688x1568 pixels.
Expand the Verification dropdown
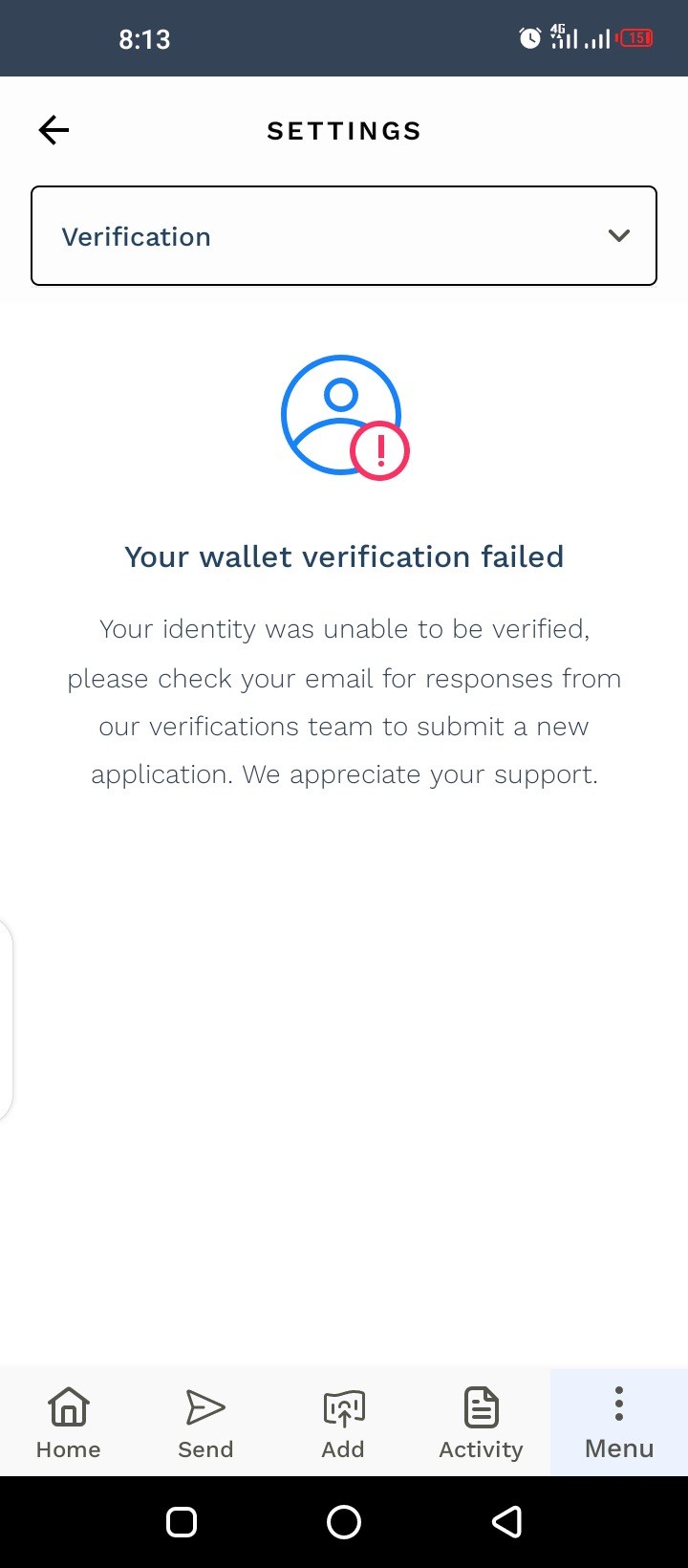[344, 236]
